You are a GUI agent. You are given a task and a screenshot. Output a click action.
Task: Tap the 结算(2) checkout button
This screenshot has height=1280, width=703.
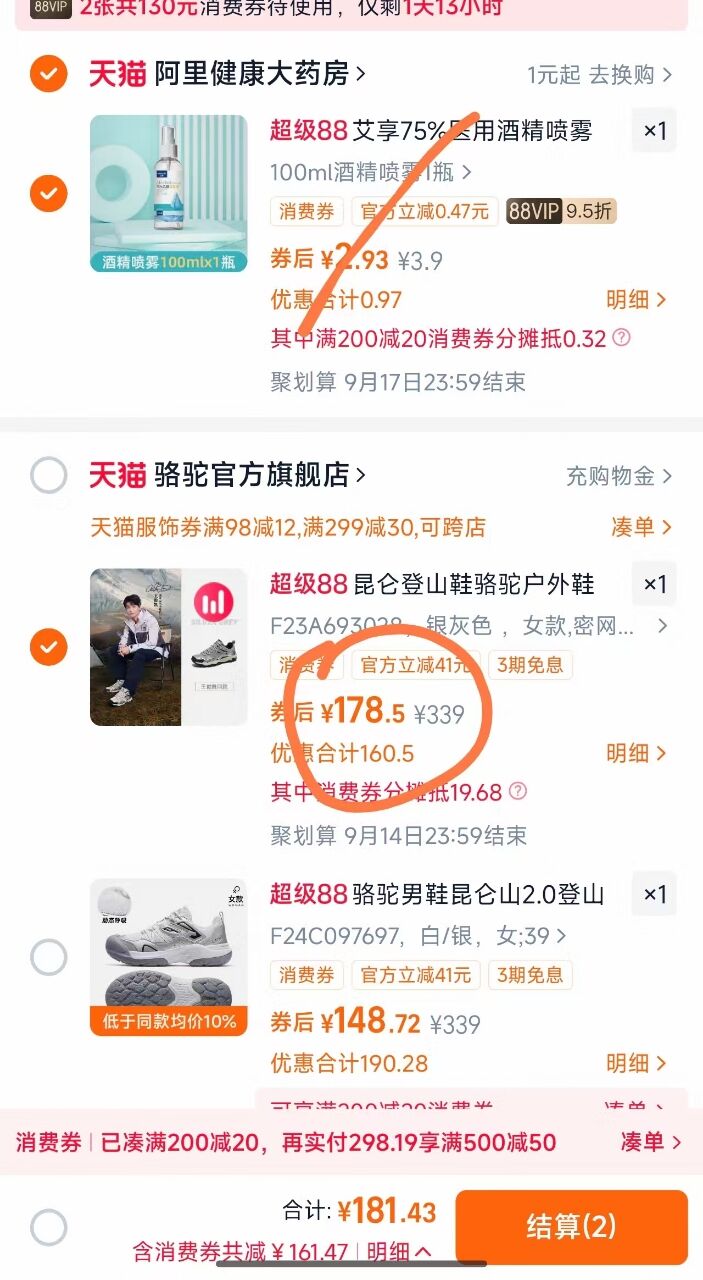click(571, 1227)
